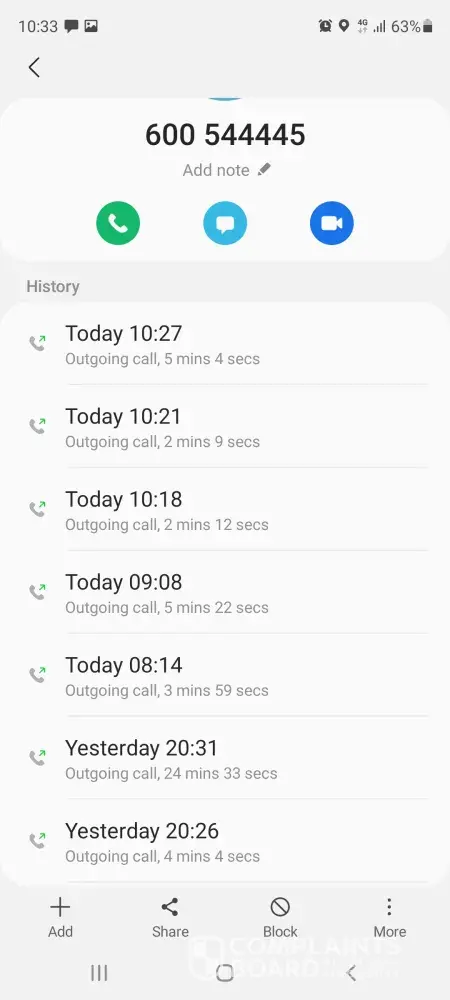
Task: Open recent apps from navigation bar
Action: [99, 973]
